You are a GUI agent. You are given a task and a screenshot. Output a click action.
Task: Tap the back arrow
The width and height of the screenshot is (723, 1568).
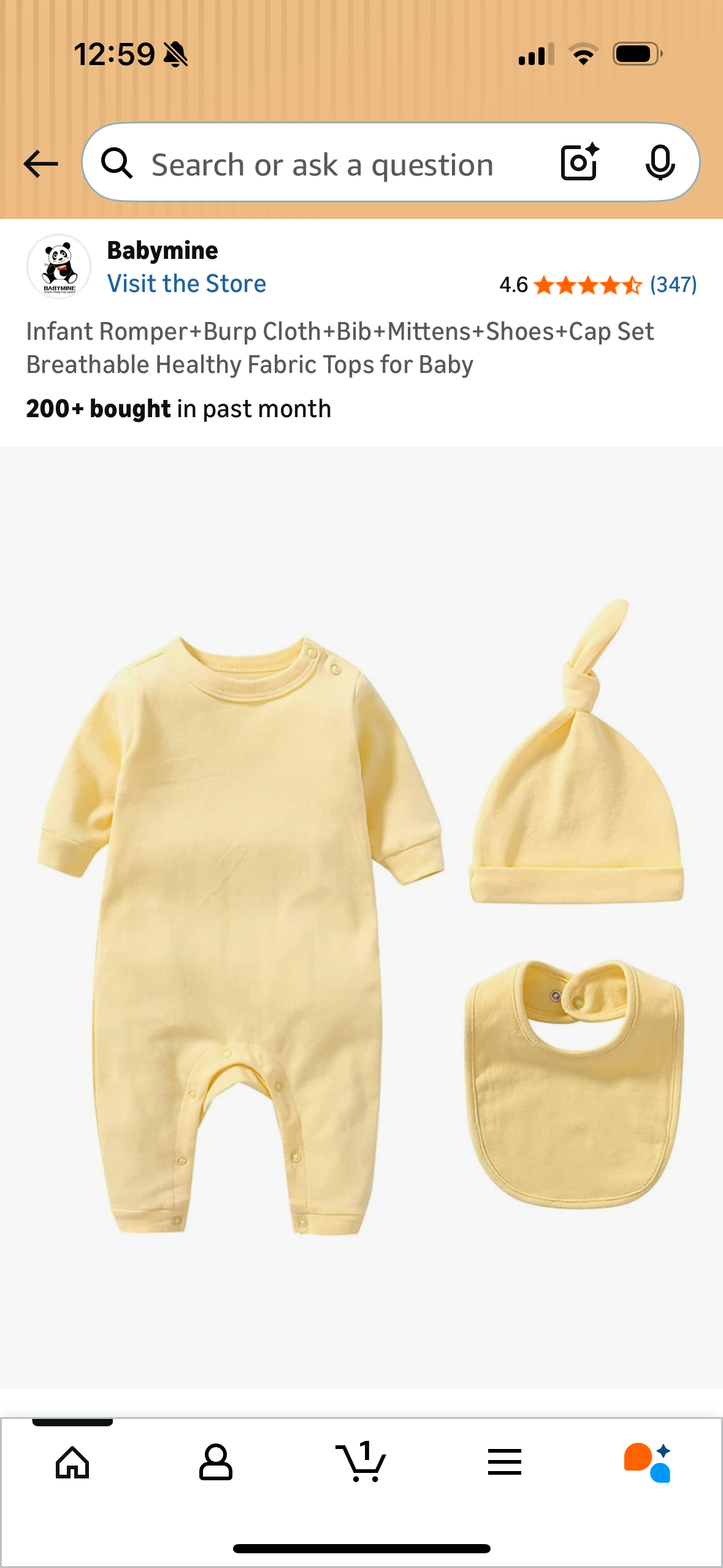click(40, 163)
